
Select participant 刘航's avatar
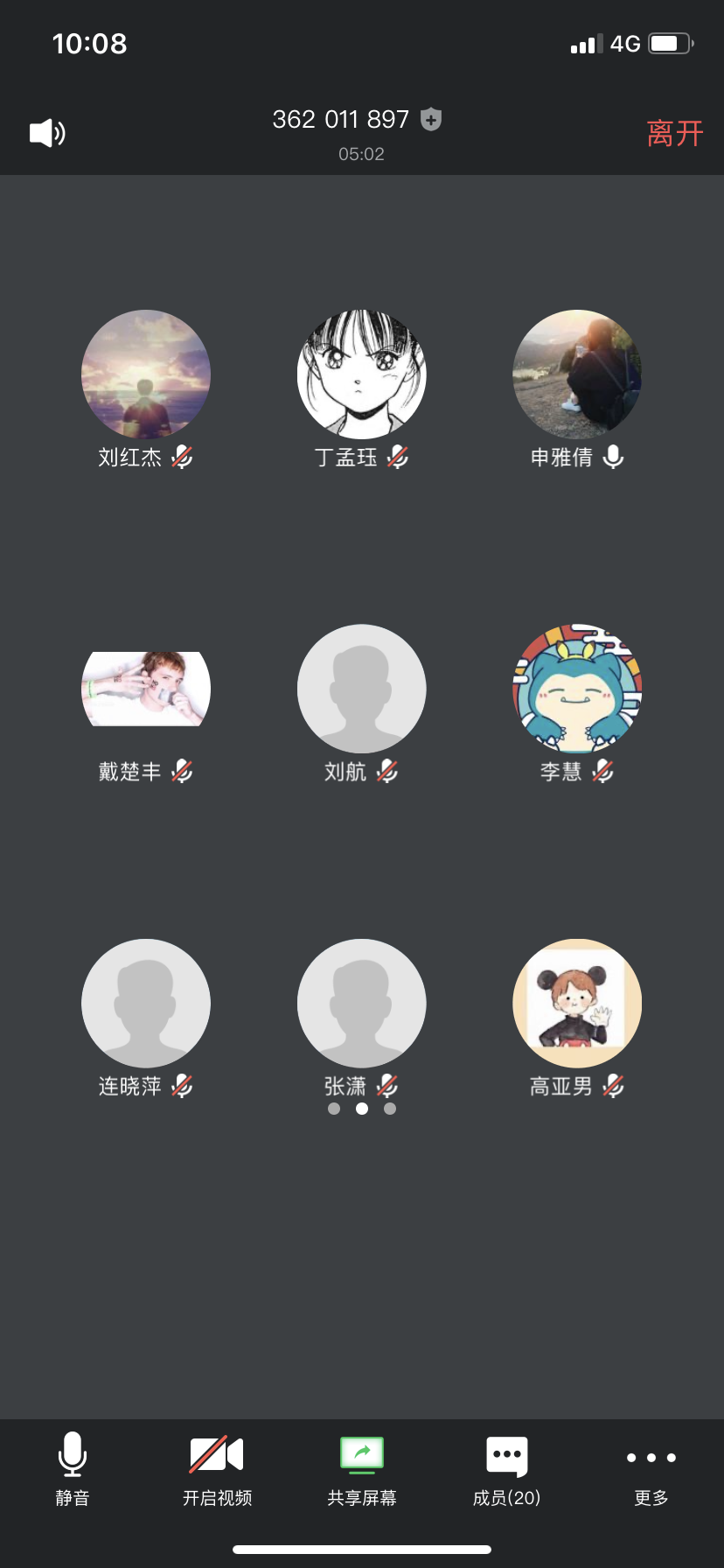362,689
